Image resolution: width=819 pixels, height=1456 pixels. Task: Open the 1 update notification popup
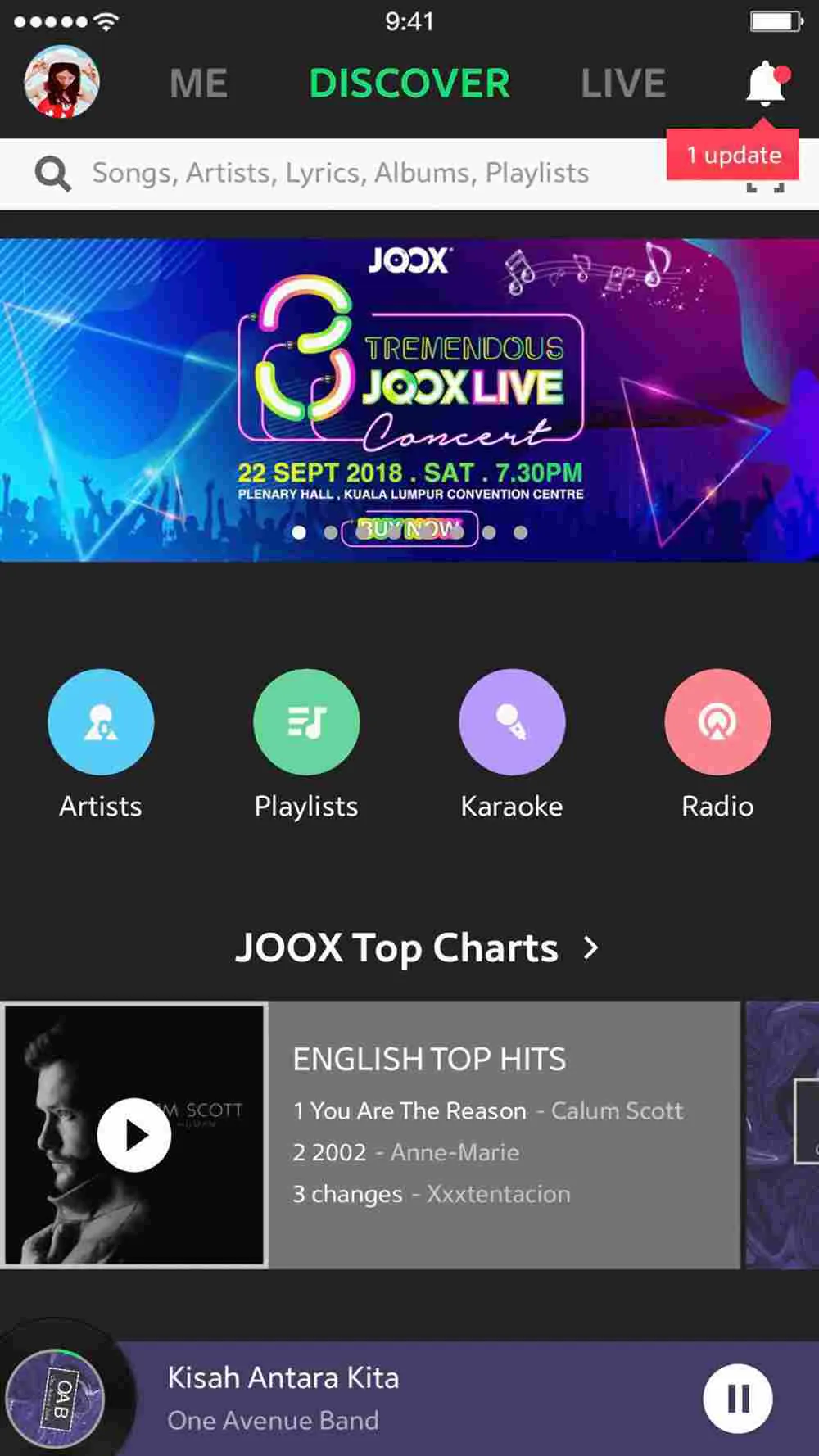tap(731, 155)
